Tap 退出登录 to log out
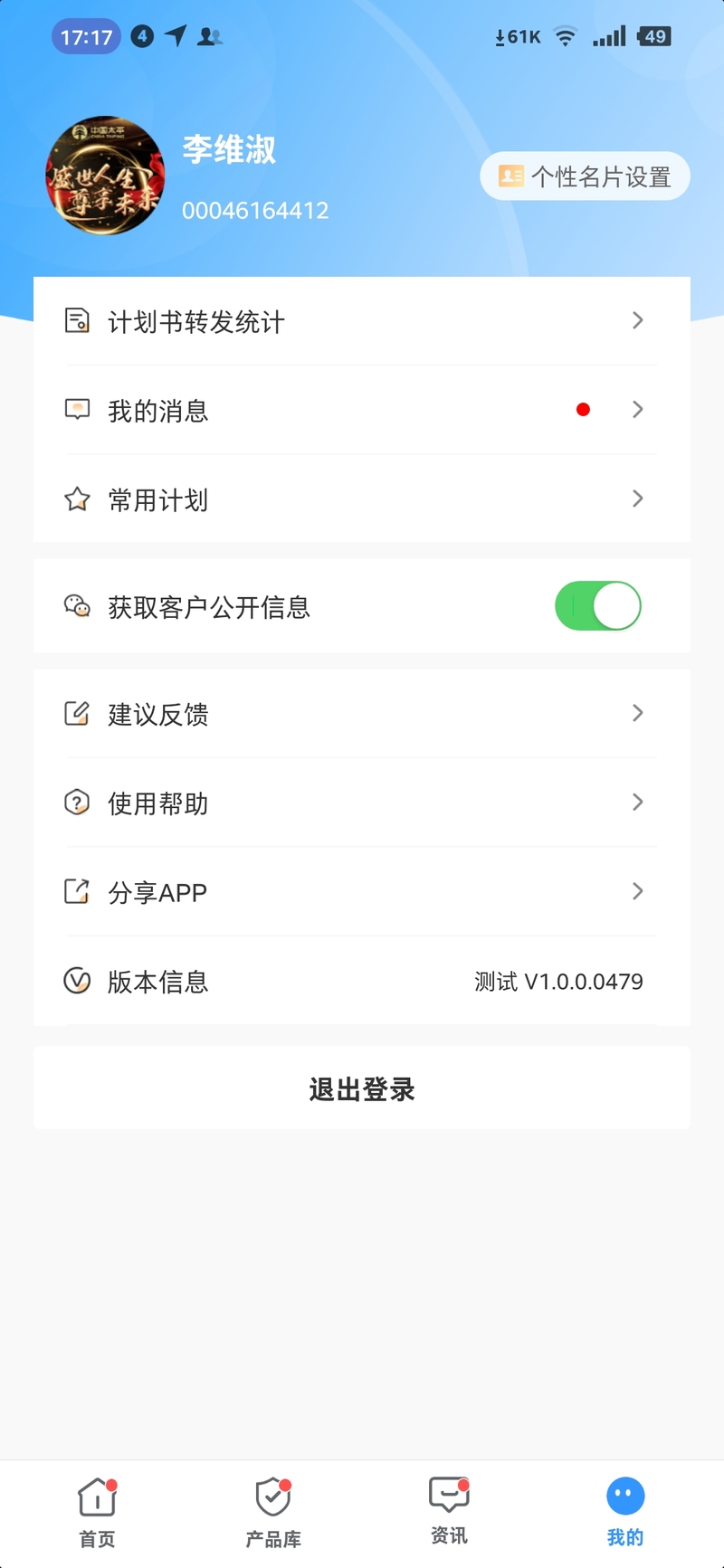724x1568 pixels. 362,1088
